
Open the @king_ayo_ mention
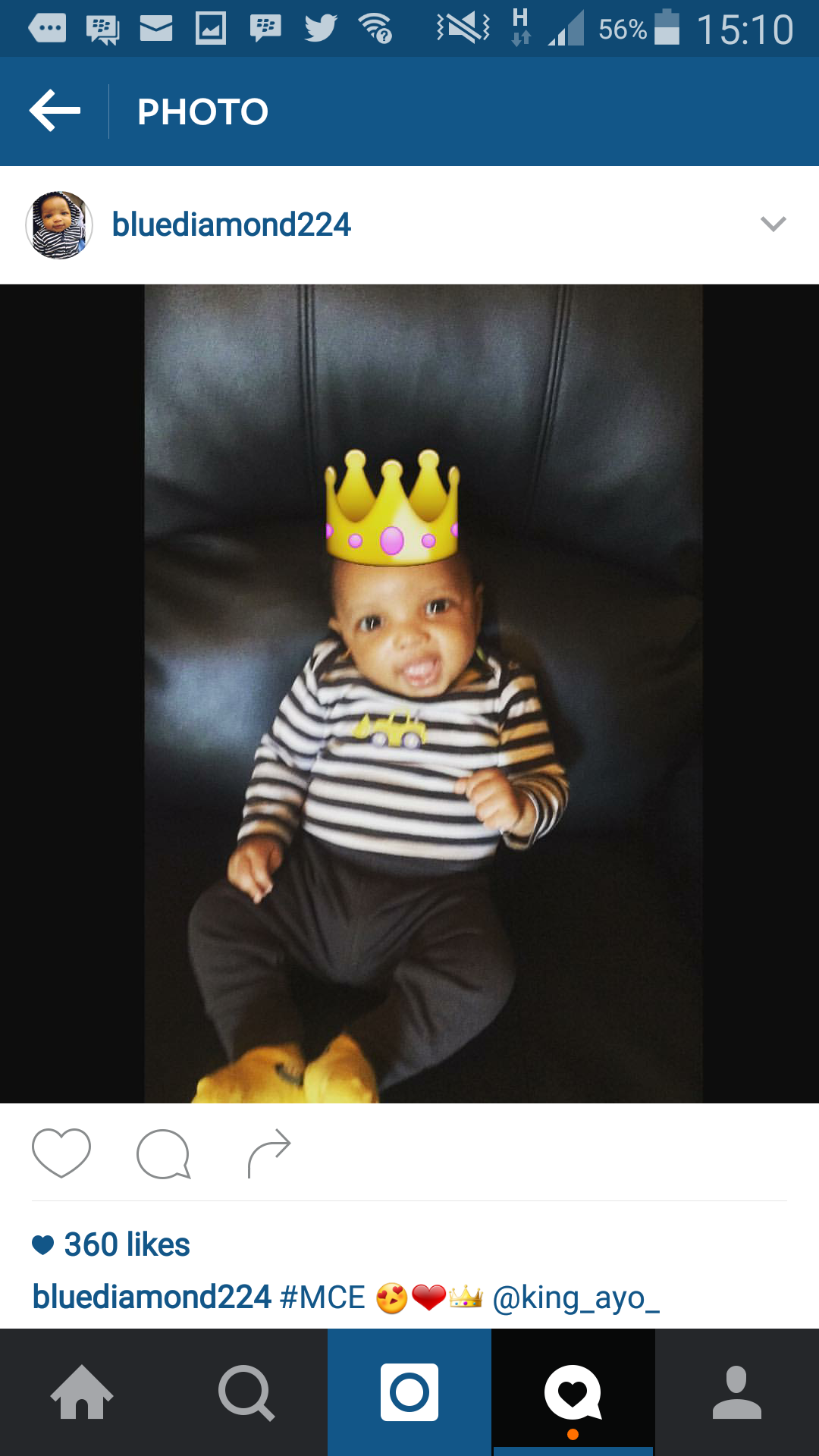576,1298
